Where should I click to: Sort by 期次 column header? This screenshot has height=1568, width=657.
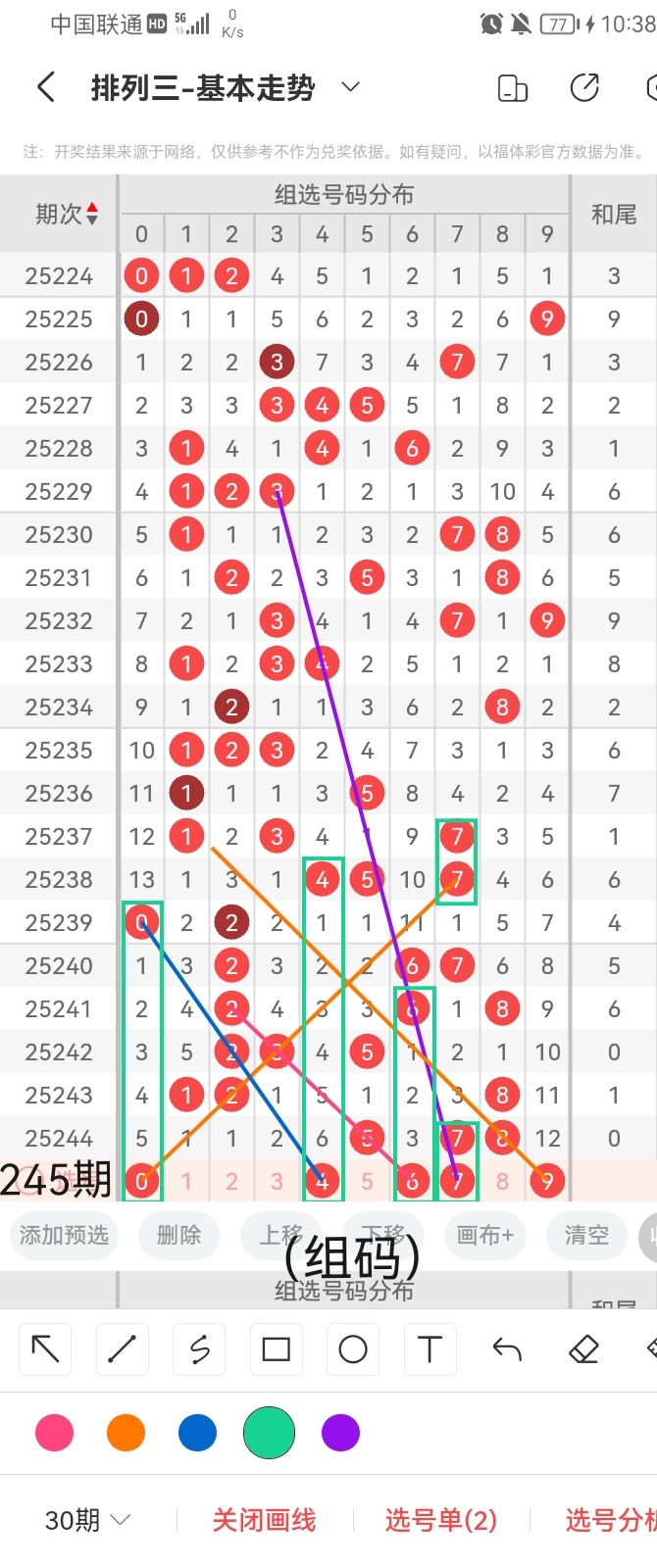tap(67, 214)
